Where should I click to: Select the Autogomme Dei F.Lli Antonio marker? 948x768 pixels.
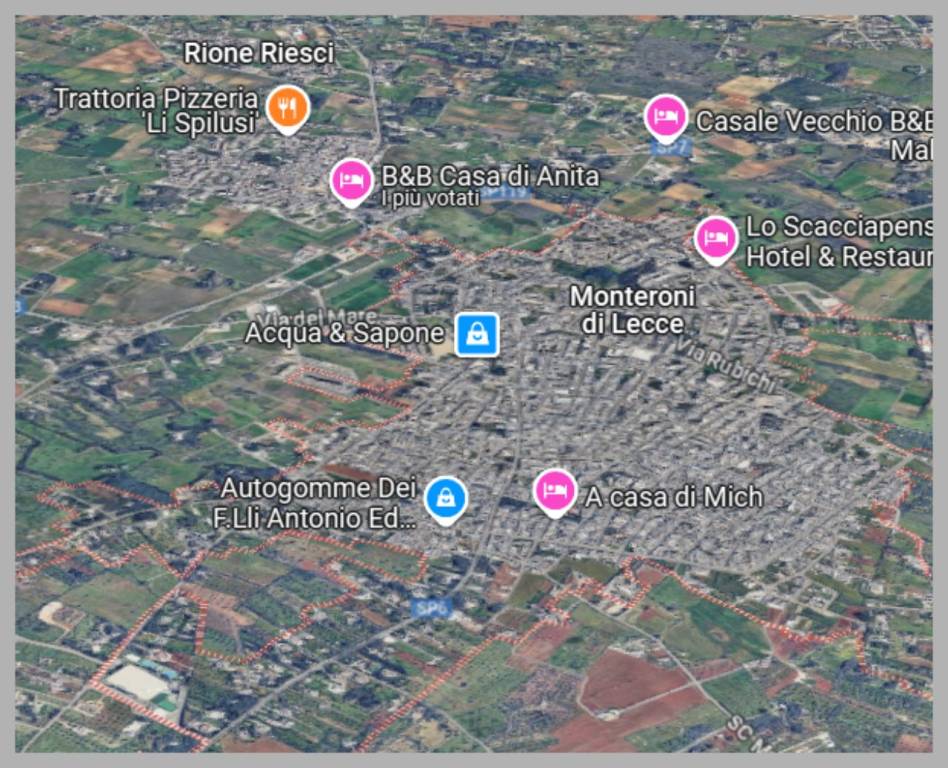coord(445,497)
